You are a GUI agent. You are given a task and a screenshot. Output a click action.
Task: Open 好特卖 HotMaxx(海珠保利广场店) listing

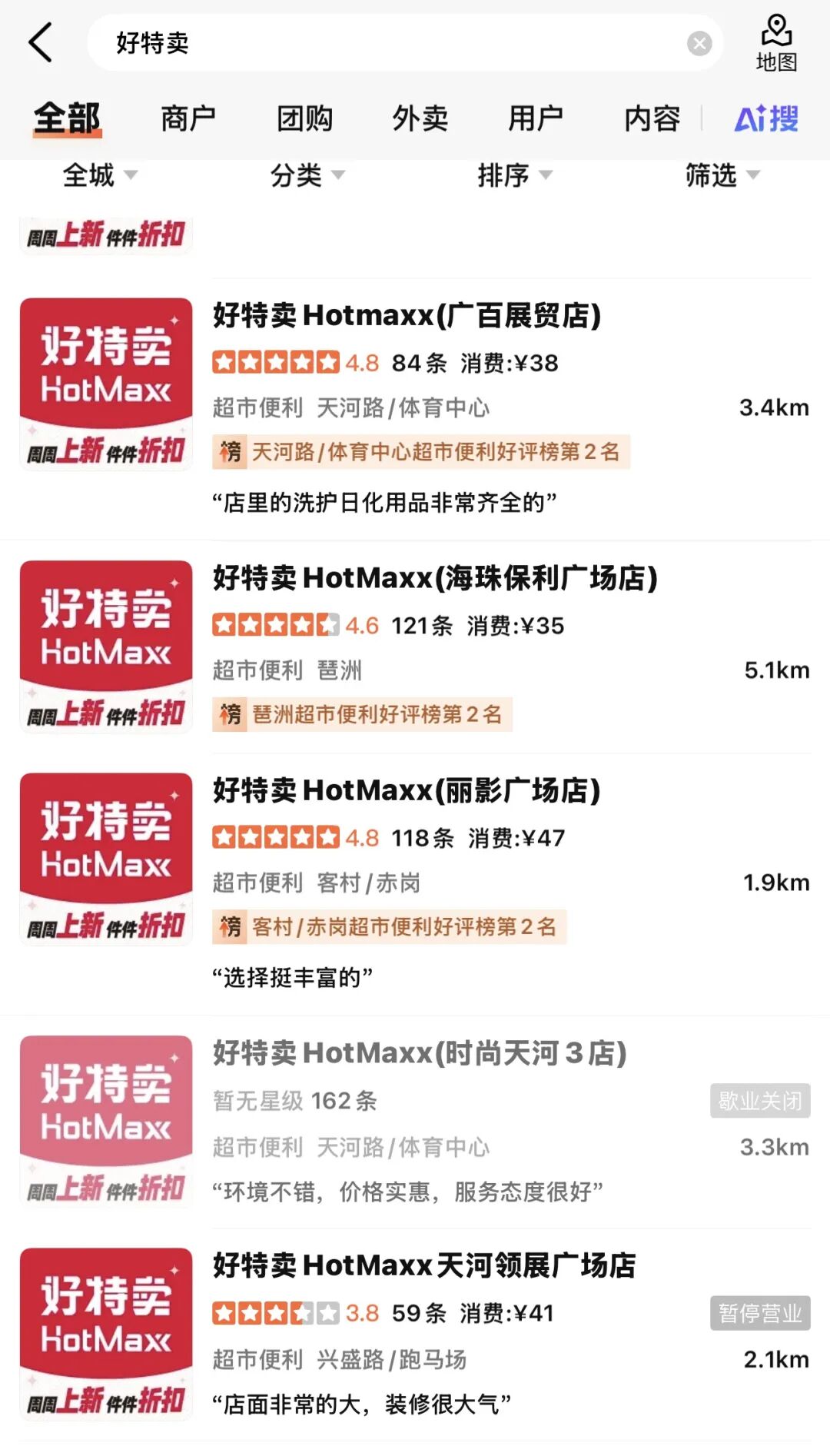pos(435,578)
